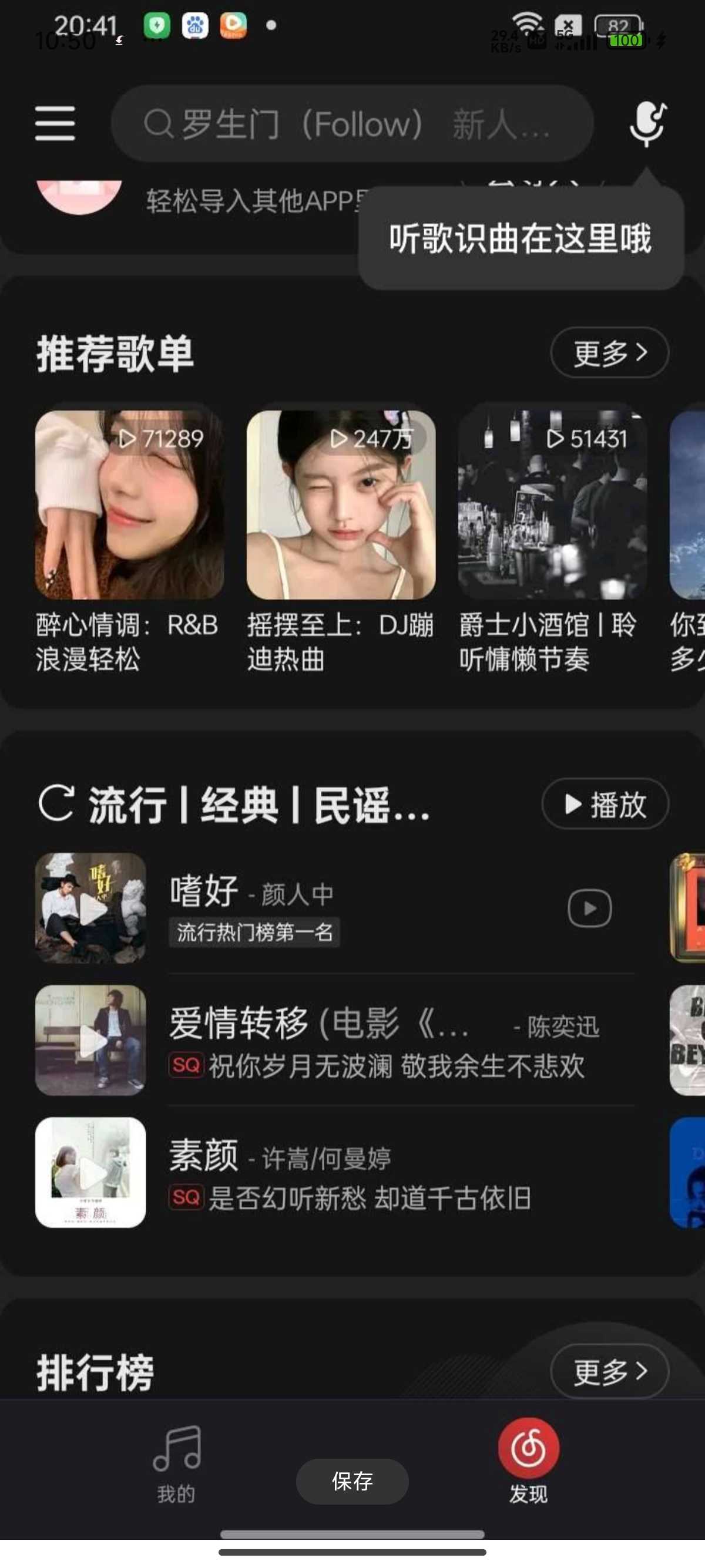Refresh the 流行 | 经典 | 民谣 recommendations
Viewport: 705px width, 1568px height.
tap(56, 803)
